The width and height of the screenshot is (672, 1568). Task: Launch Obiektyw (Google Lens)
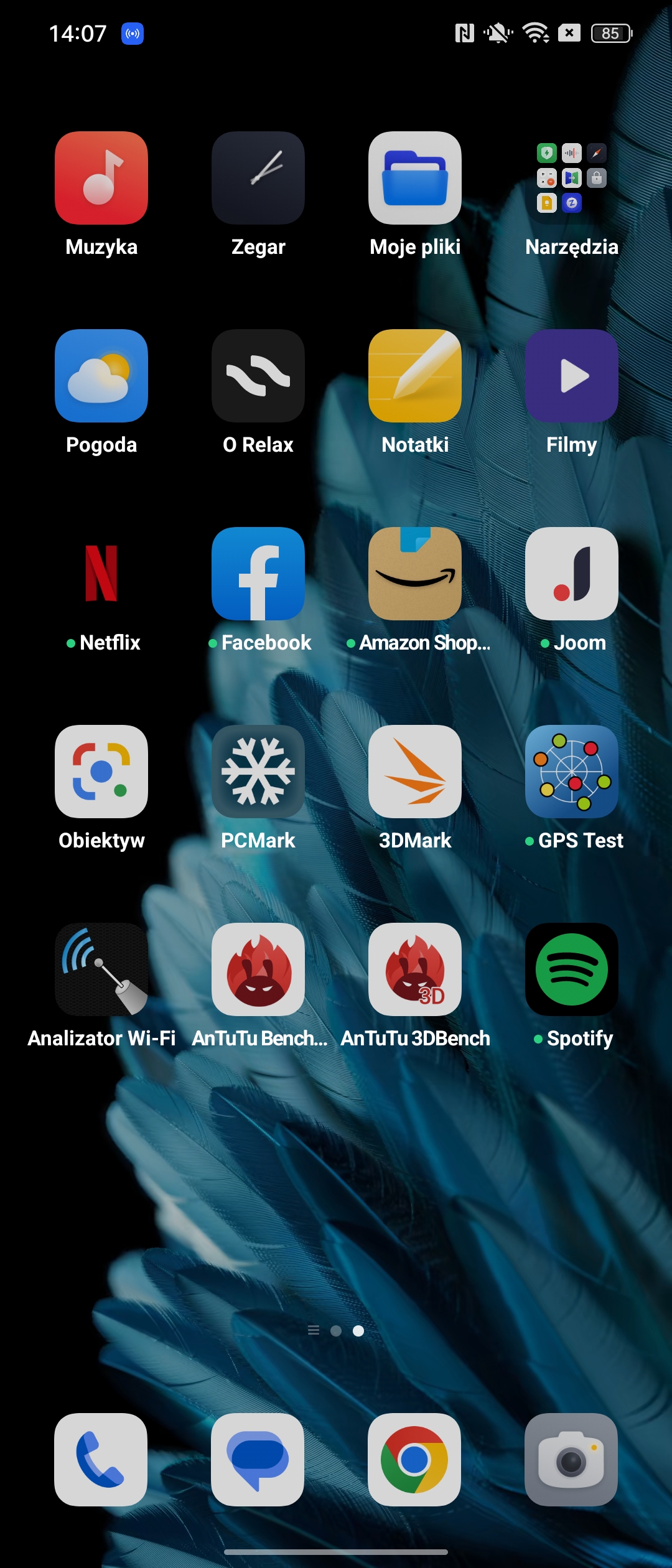[101, 772]
